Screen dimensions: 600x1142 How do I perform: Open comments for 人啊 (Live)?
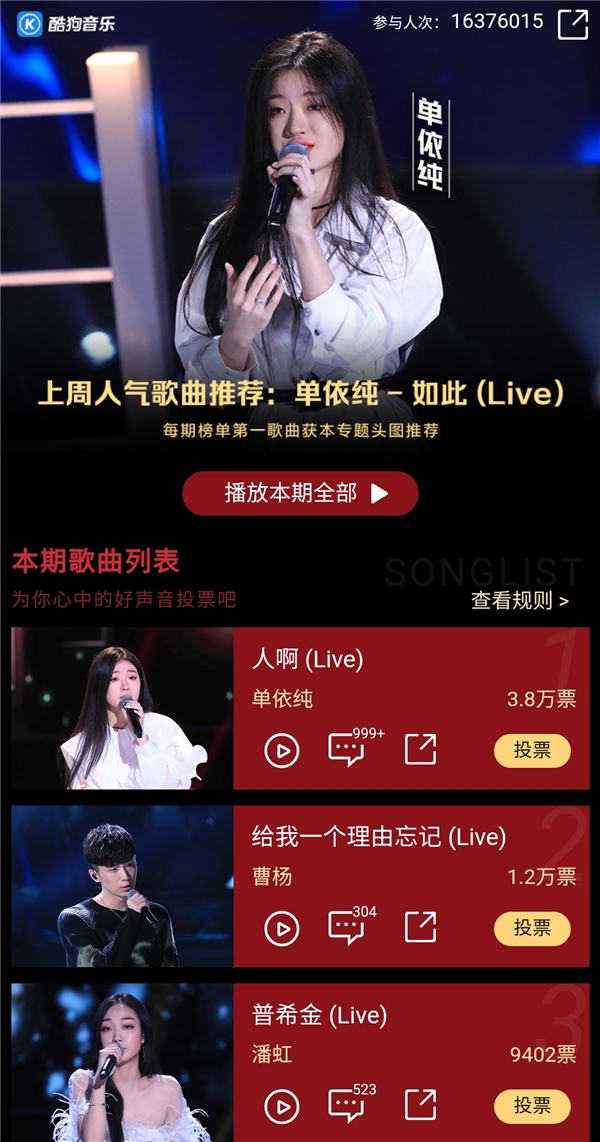346,750
